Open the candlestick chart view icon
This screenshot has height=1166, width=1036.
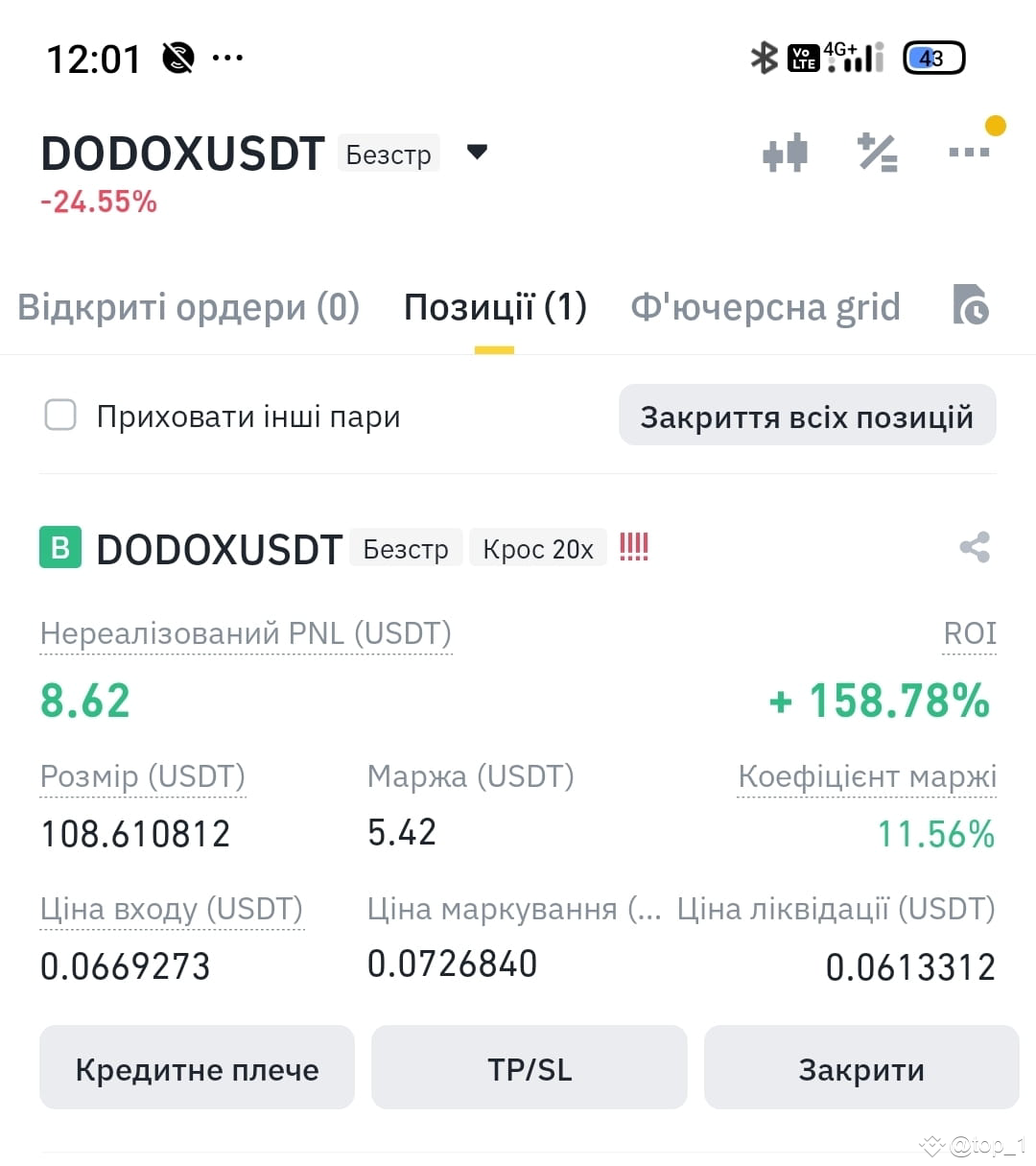coord(786,152)
